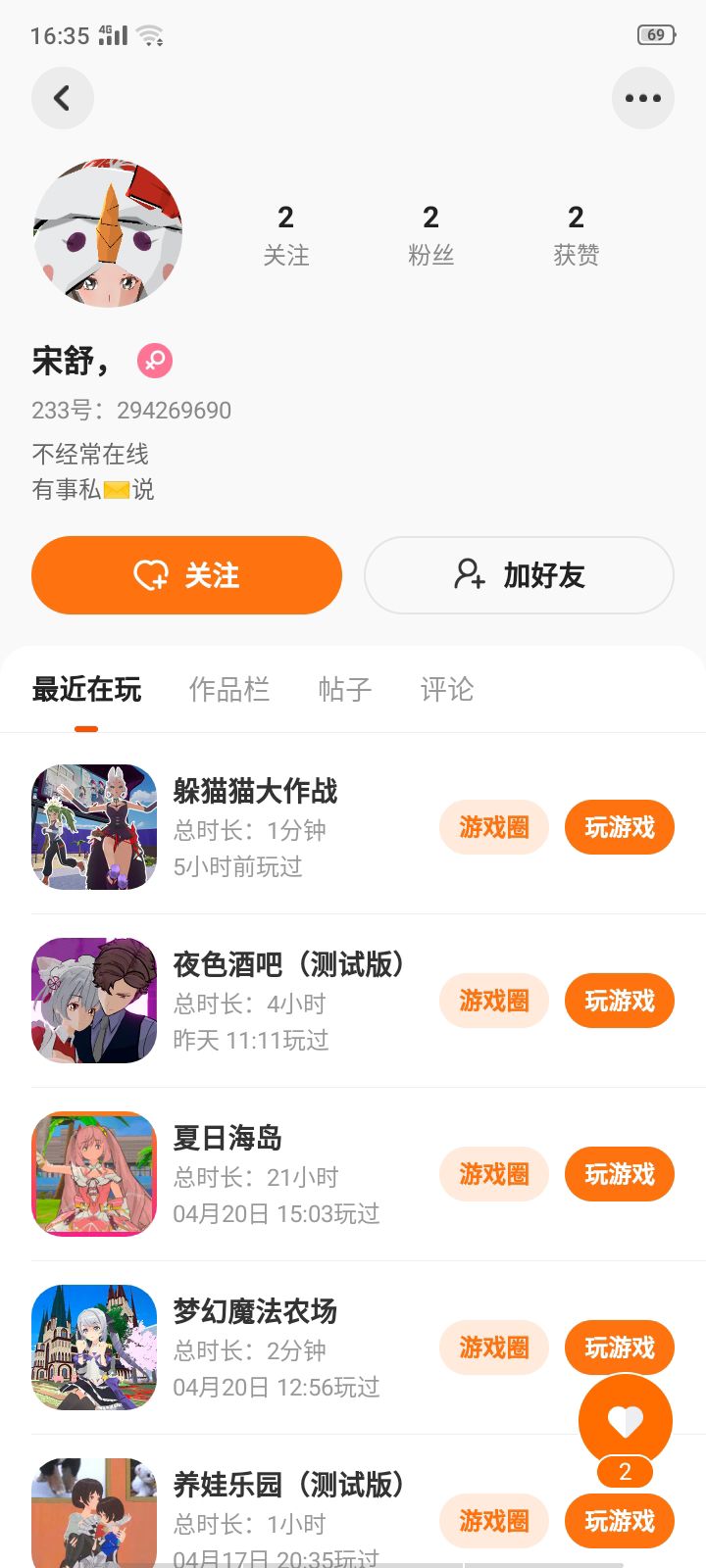The width and height of the screenshot is (706, 1568).
Task: Play 躲猫猫大作战 with 玩游戏 button
Action: coord(619,827)
